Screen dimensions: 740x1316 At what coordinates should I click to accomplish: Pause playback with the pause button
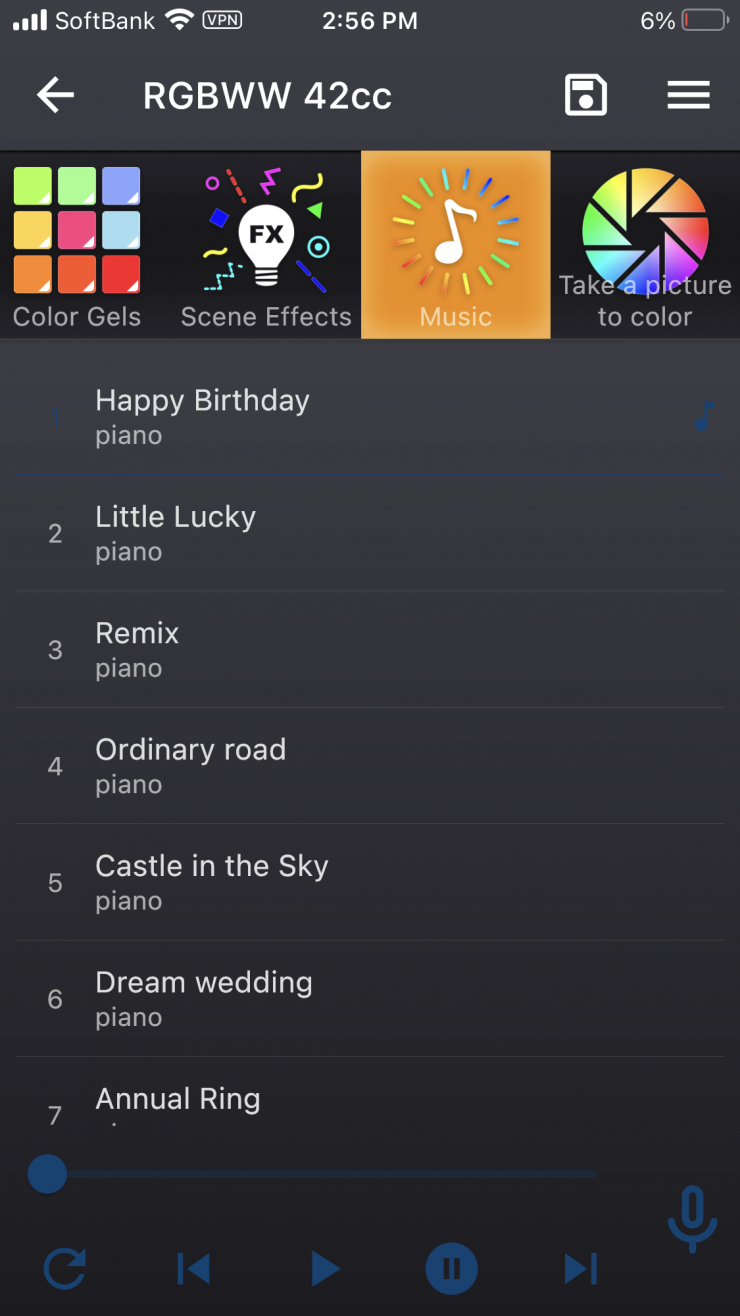pos(451,1269)
